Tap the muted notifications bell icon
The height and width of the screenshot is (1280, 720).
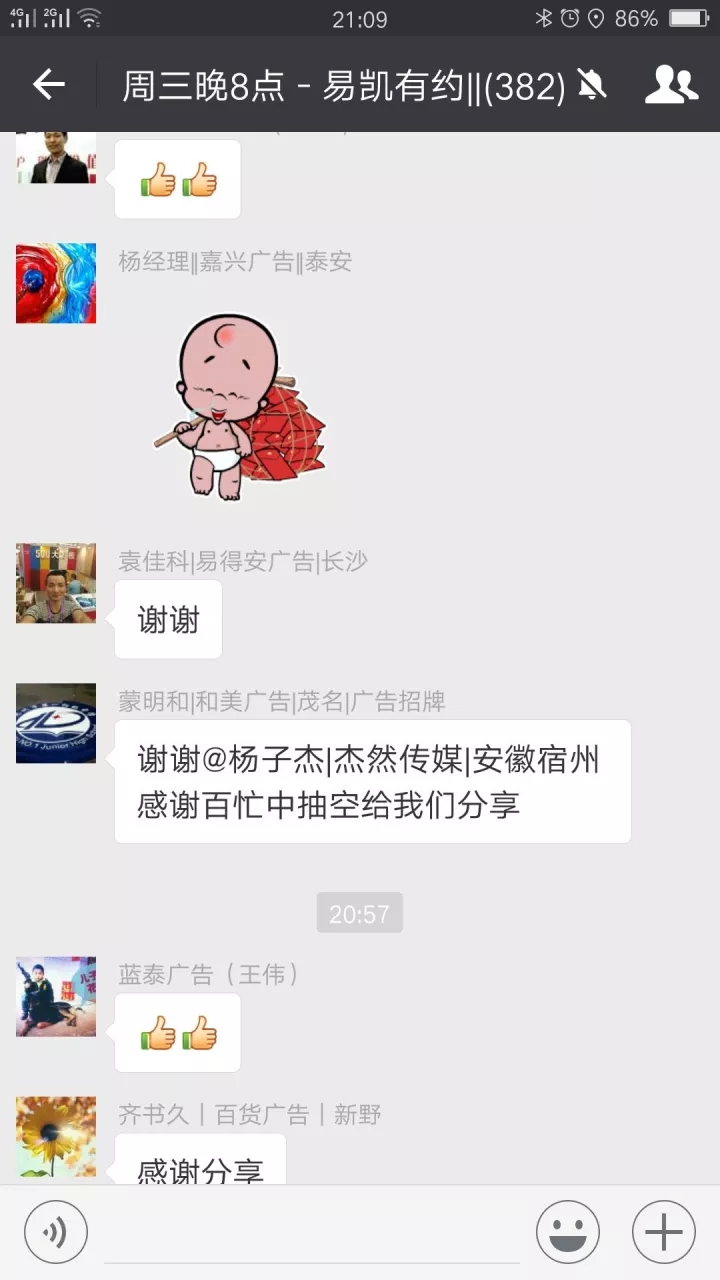click(x=592, y=84)
